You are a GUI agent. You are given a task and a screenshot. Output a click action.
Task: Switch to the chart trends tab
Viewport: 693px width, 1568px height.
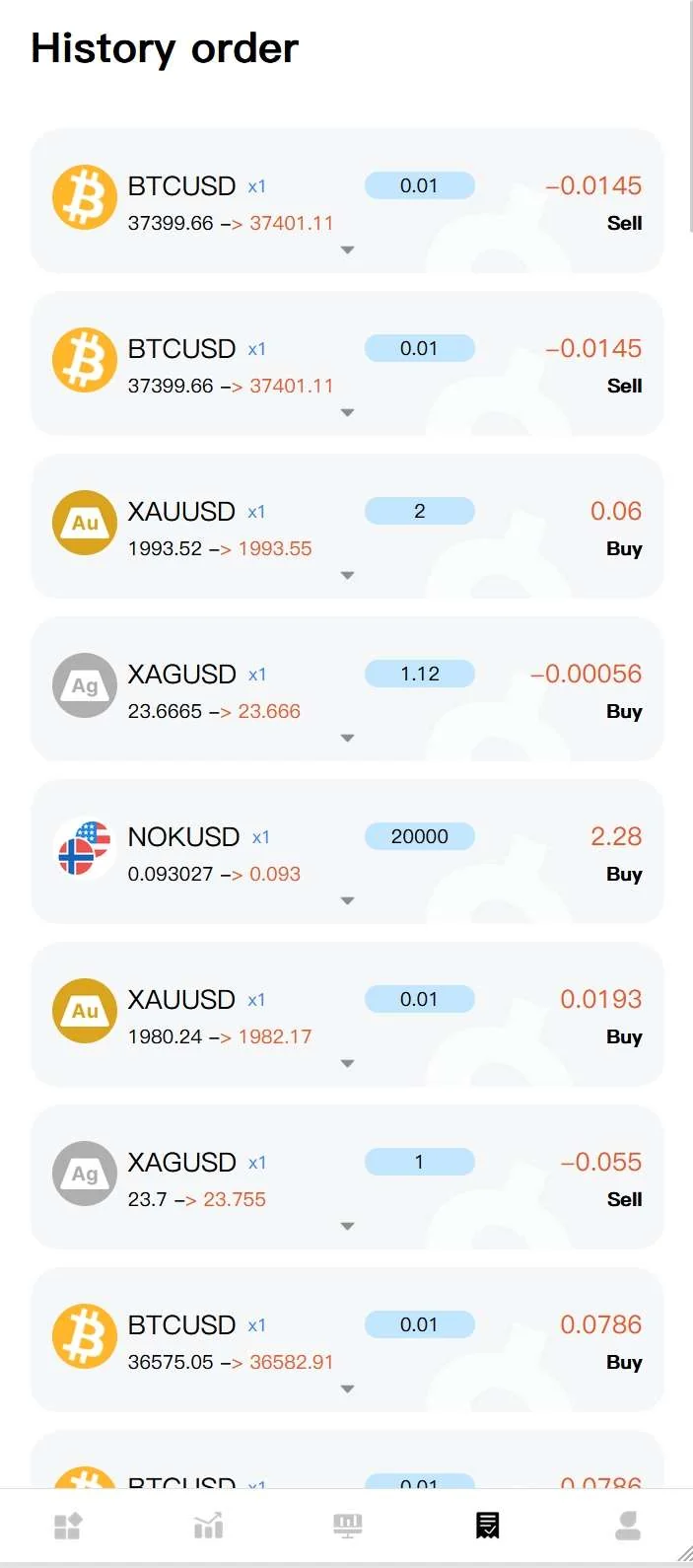[x=208, y=1527]
